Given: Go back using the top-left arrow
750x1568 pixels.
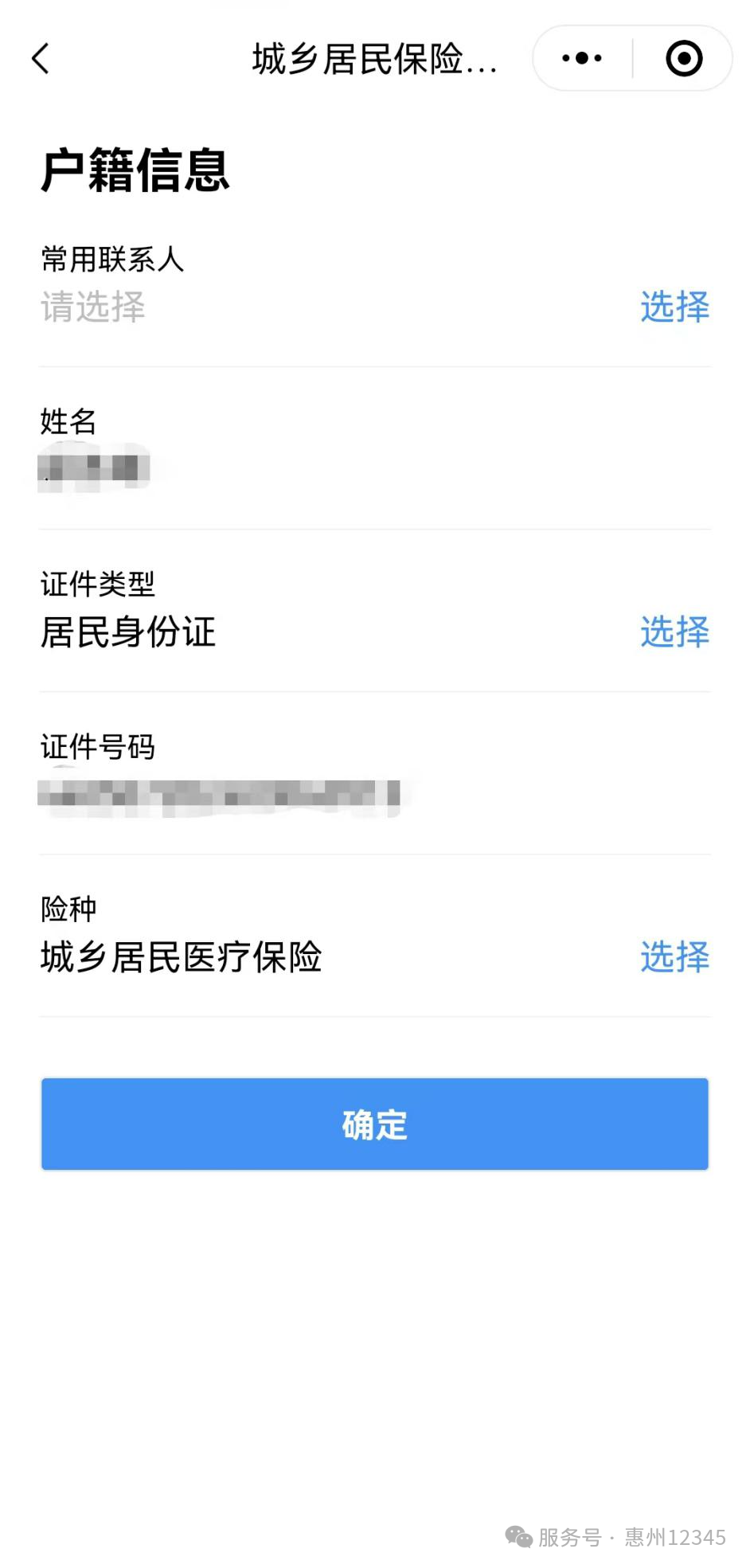Looking at the screenshot, I should [41, 58].
